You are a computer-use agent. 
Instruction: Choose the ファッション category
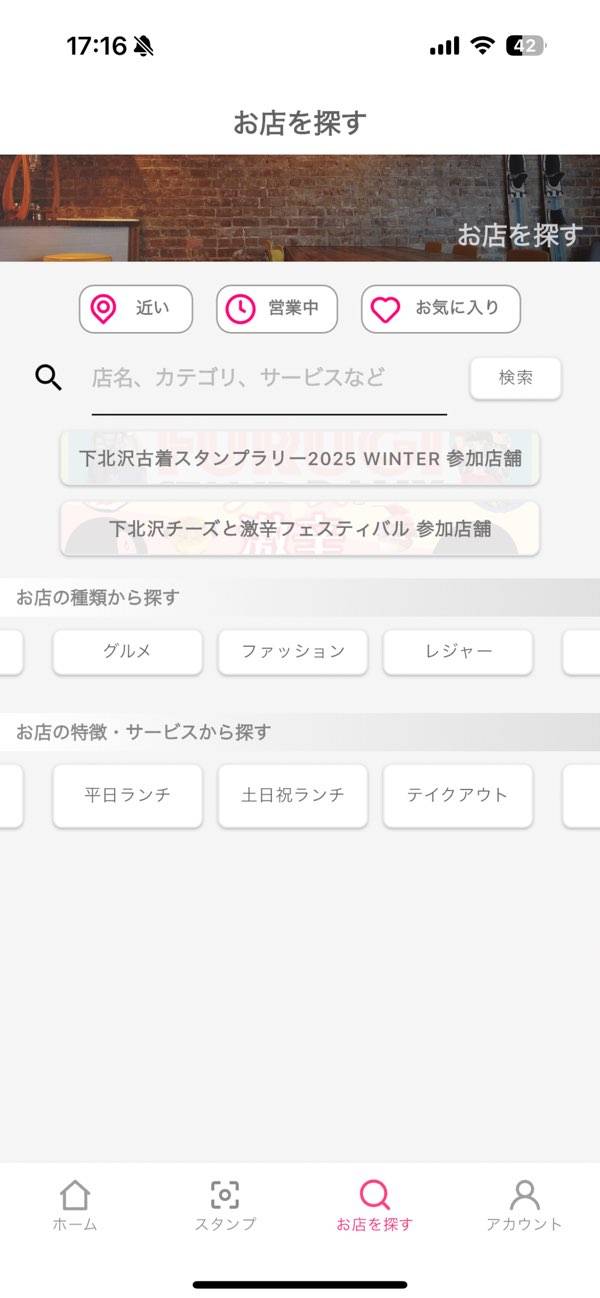(293, 652)
